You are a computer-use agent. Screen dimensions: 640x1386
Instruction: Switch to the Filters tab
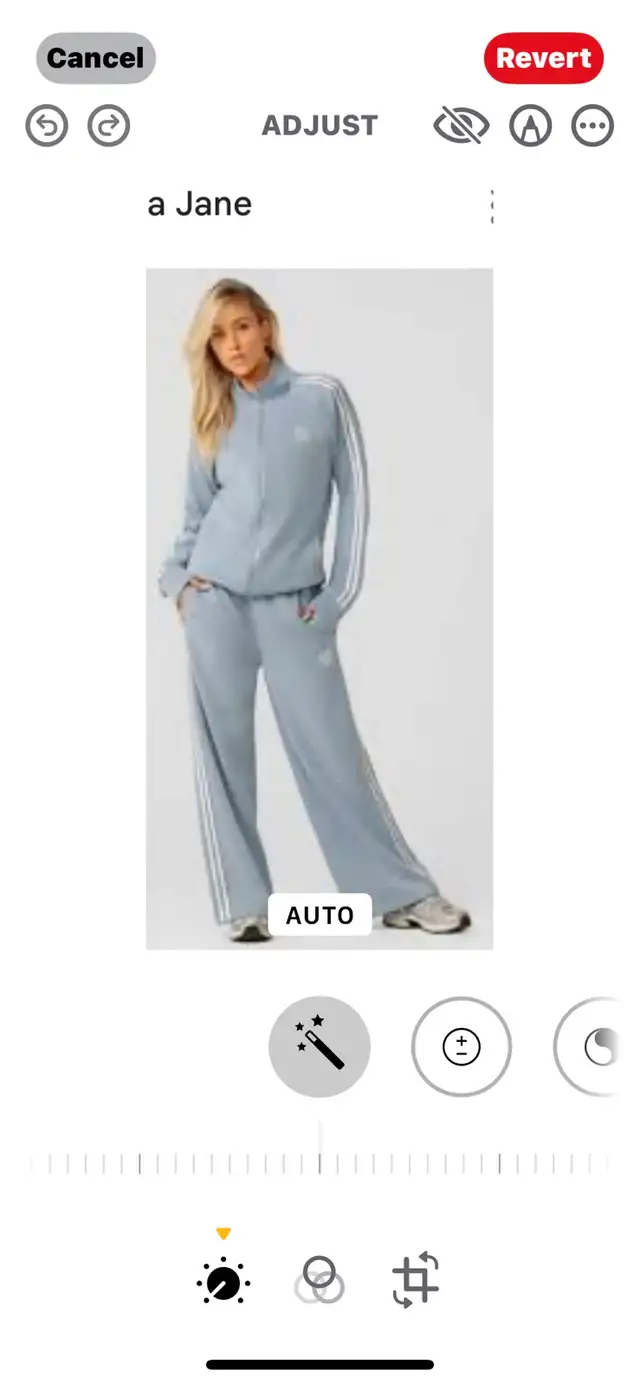point(319,1281)
